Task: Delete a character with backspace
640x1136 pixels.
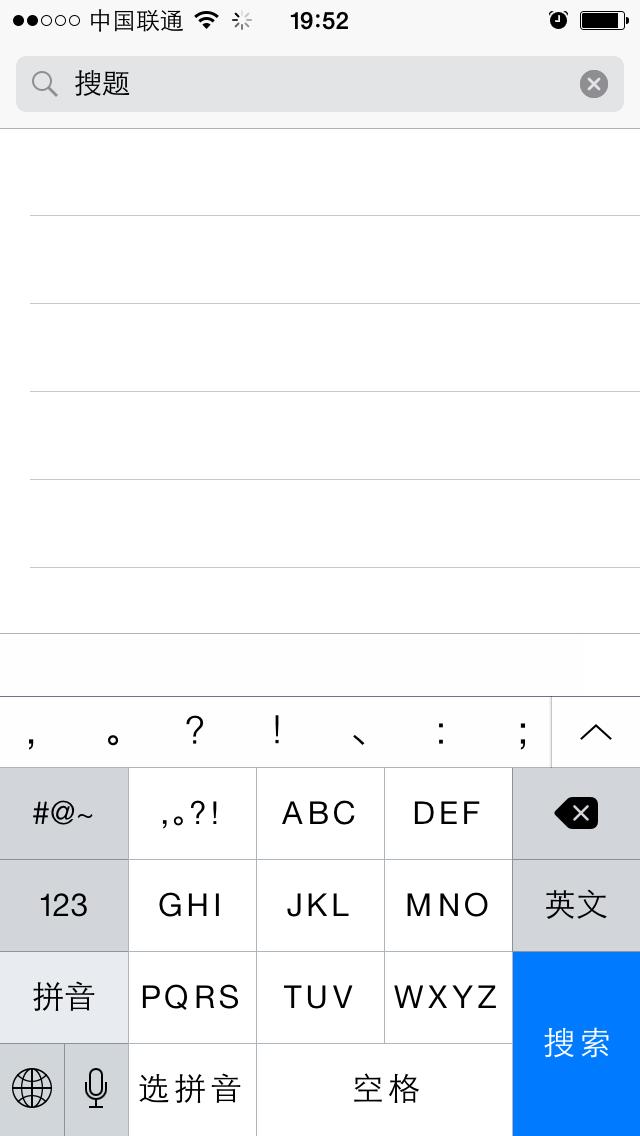Action: click(x=576, y=813)
